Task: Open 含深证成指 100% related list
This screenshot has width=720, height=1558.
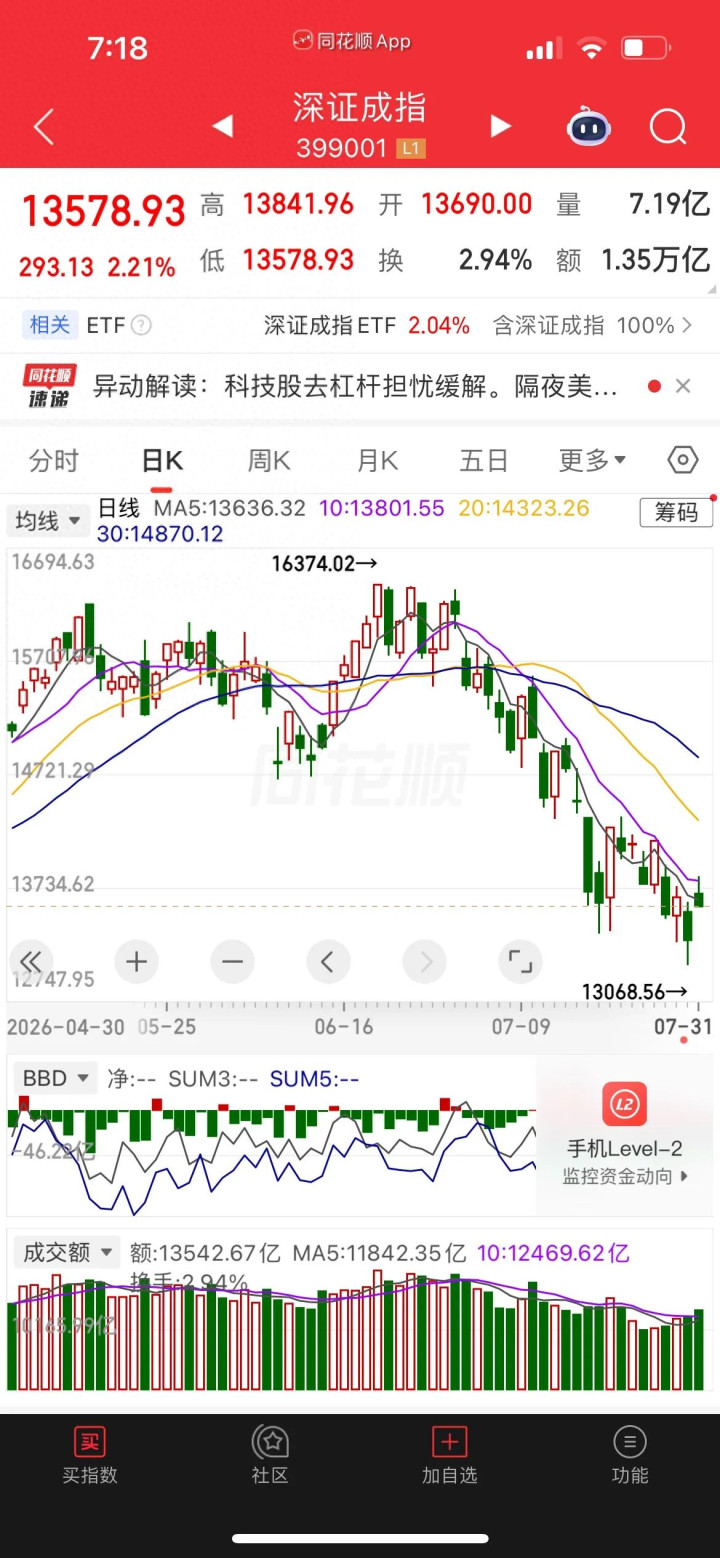Action: point(592,325)
